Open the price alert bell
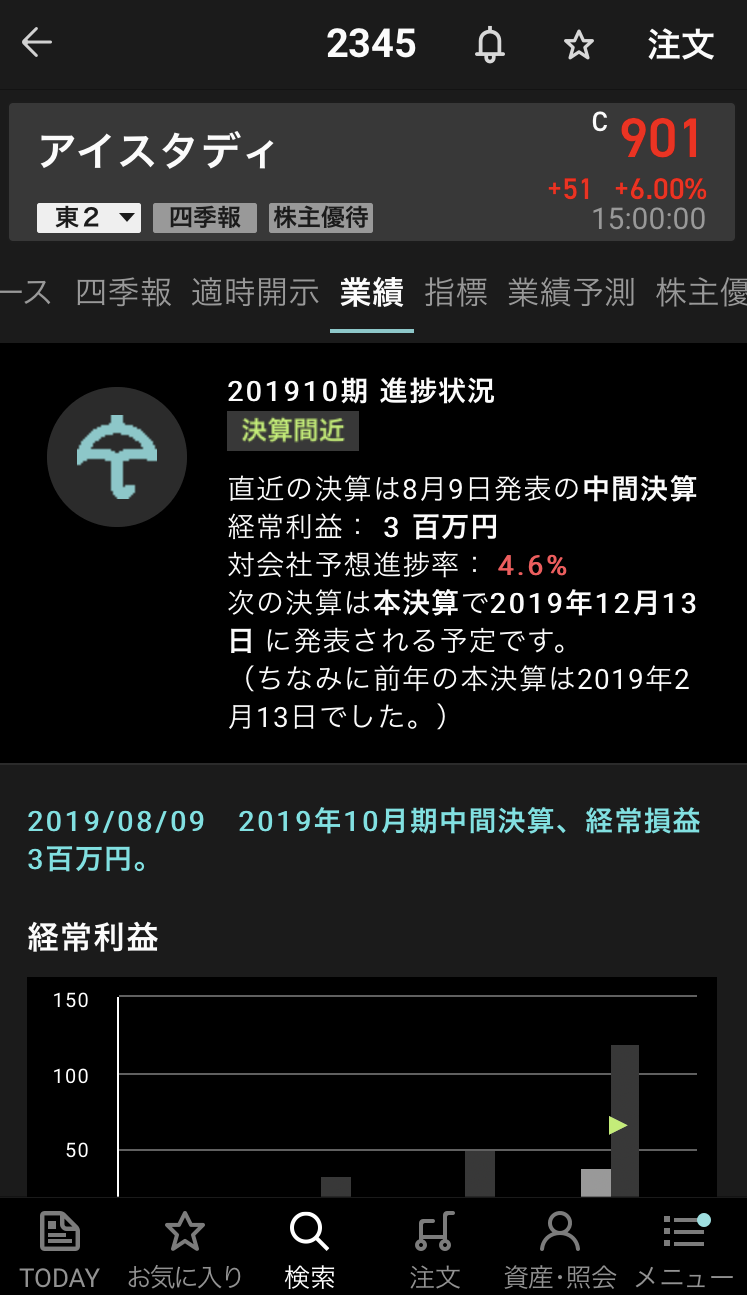The image size is (747, 1295). pyautogui.click(x=489, y=45)
